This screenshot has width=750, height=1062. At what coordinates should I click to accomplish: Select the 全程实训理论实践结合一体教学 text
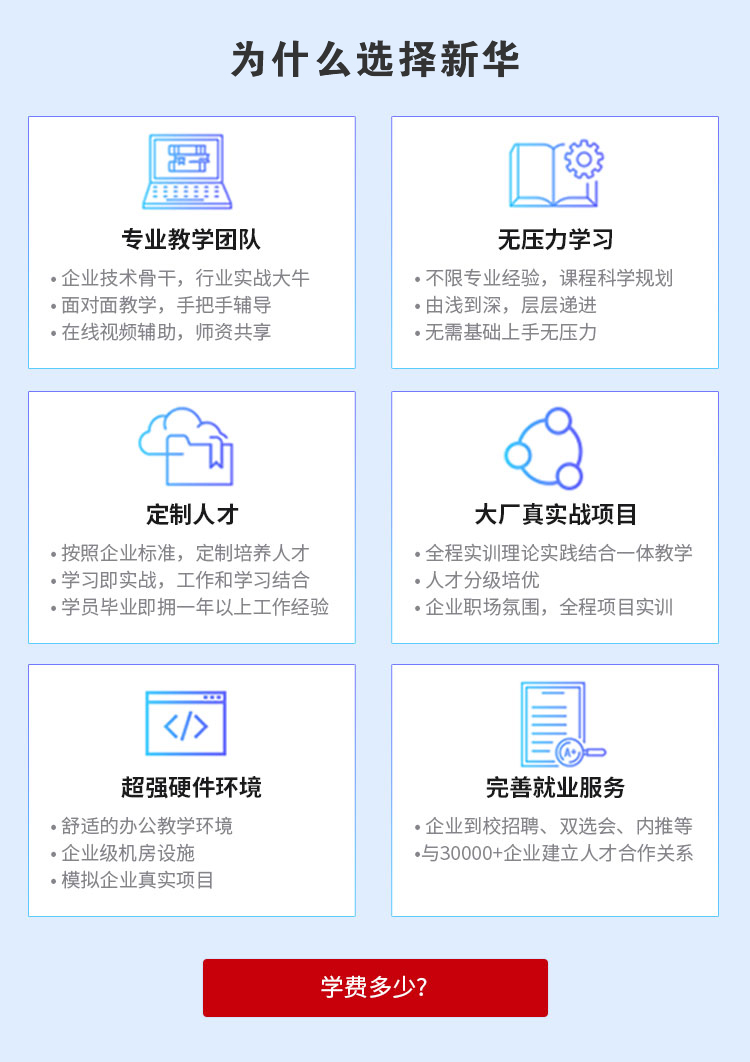pyautogui.click(x=560, y=553)
